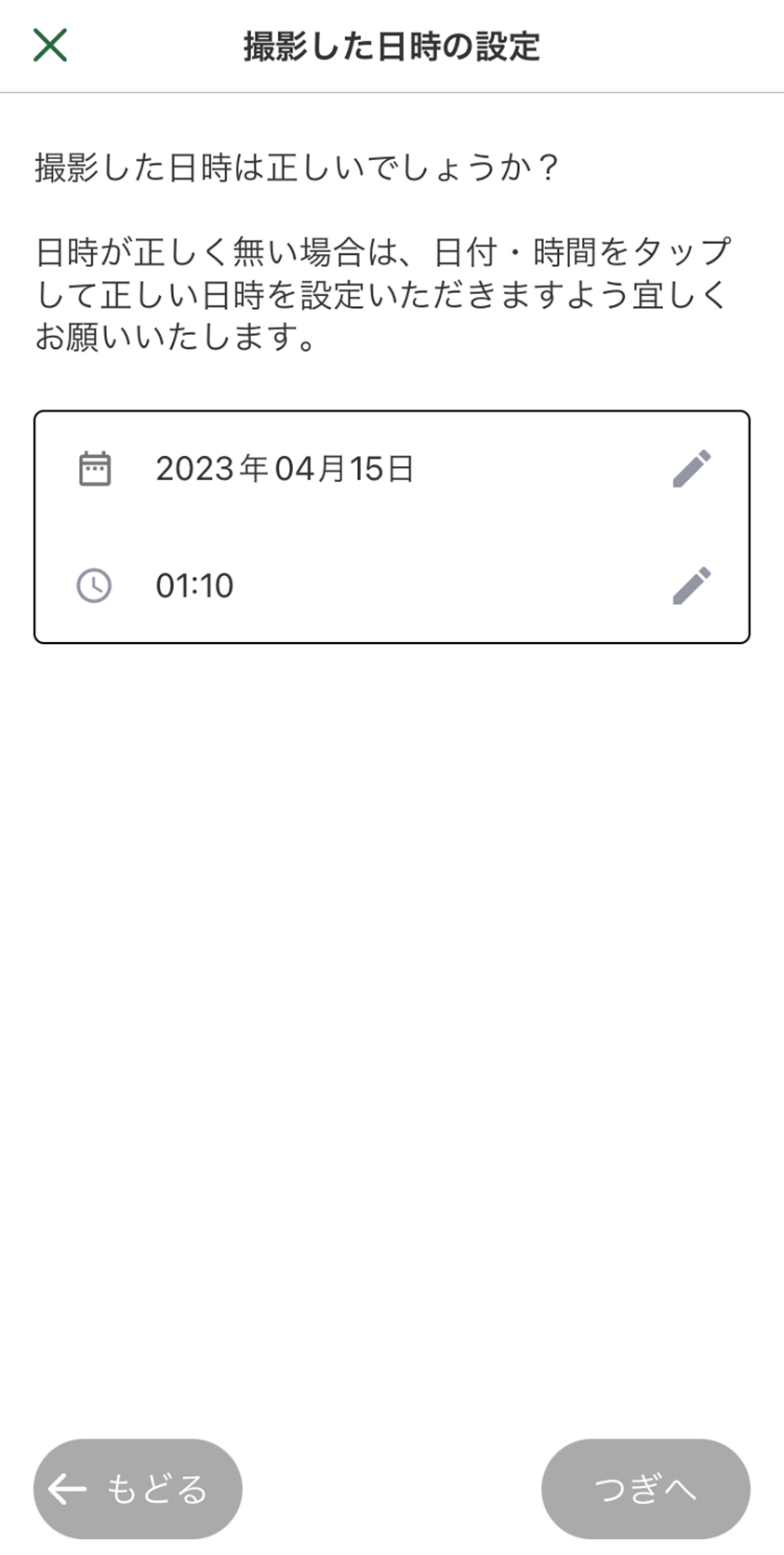Screen dimensions: 784x1555
Task: Proceed with the つぎへ button
Action: point(645,1489)
